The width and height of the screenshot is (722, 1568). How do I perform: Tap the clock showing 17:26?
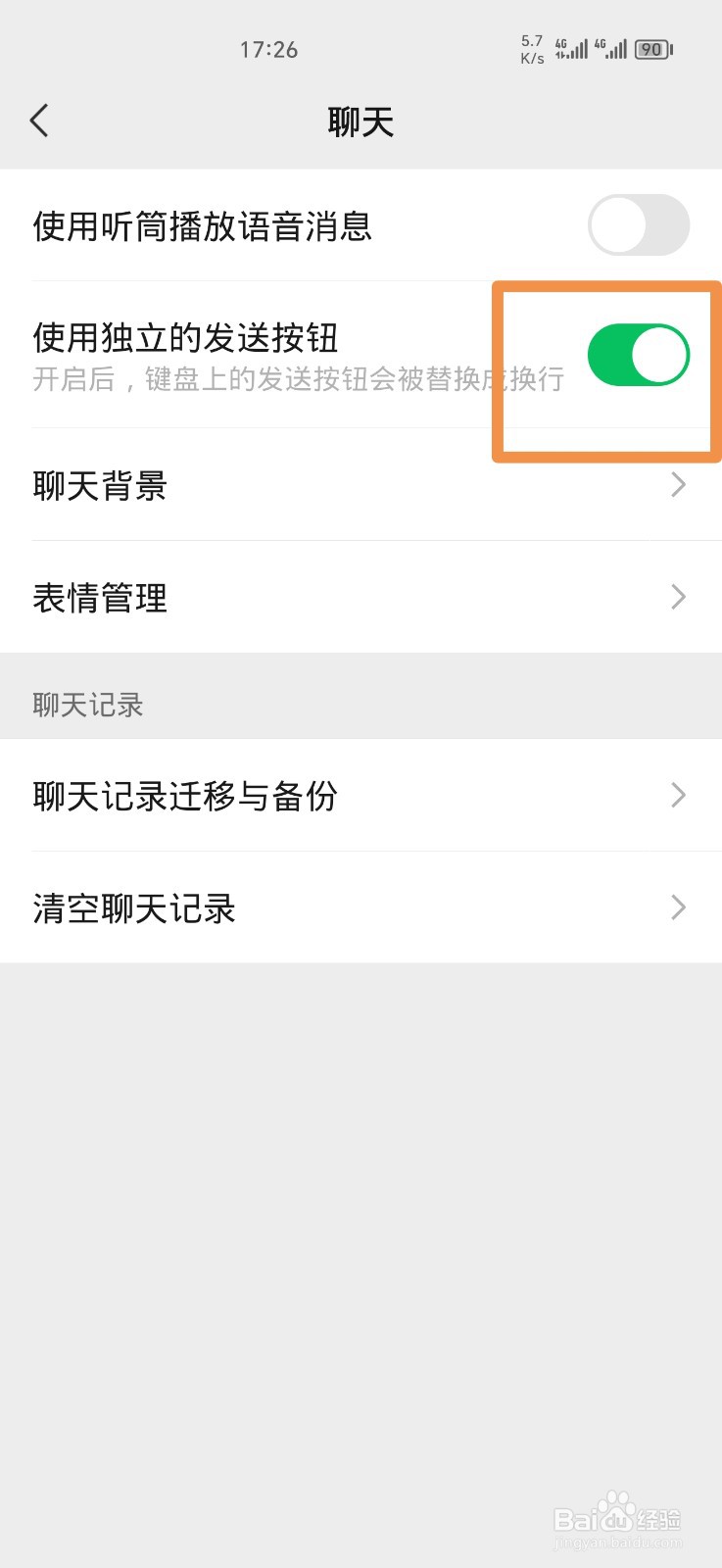268,49
